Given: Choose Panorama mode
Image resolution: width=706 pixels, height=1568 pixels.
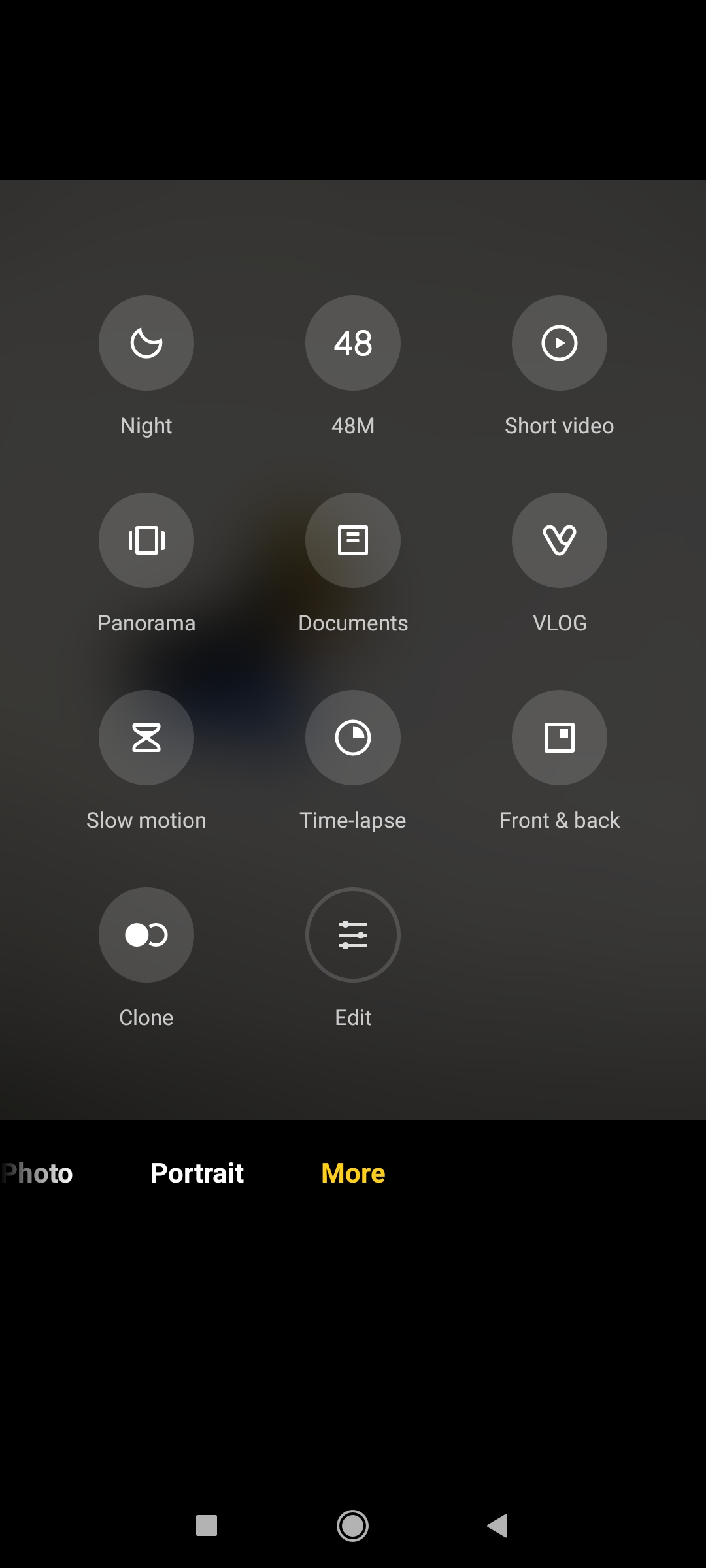Looking at the screenshot, I should 146,541.
